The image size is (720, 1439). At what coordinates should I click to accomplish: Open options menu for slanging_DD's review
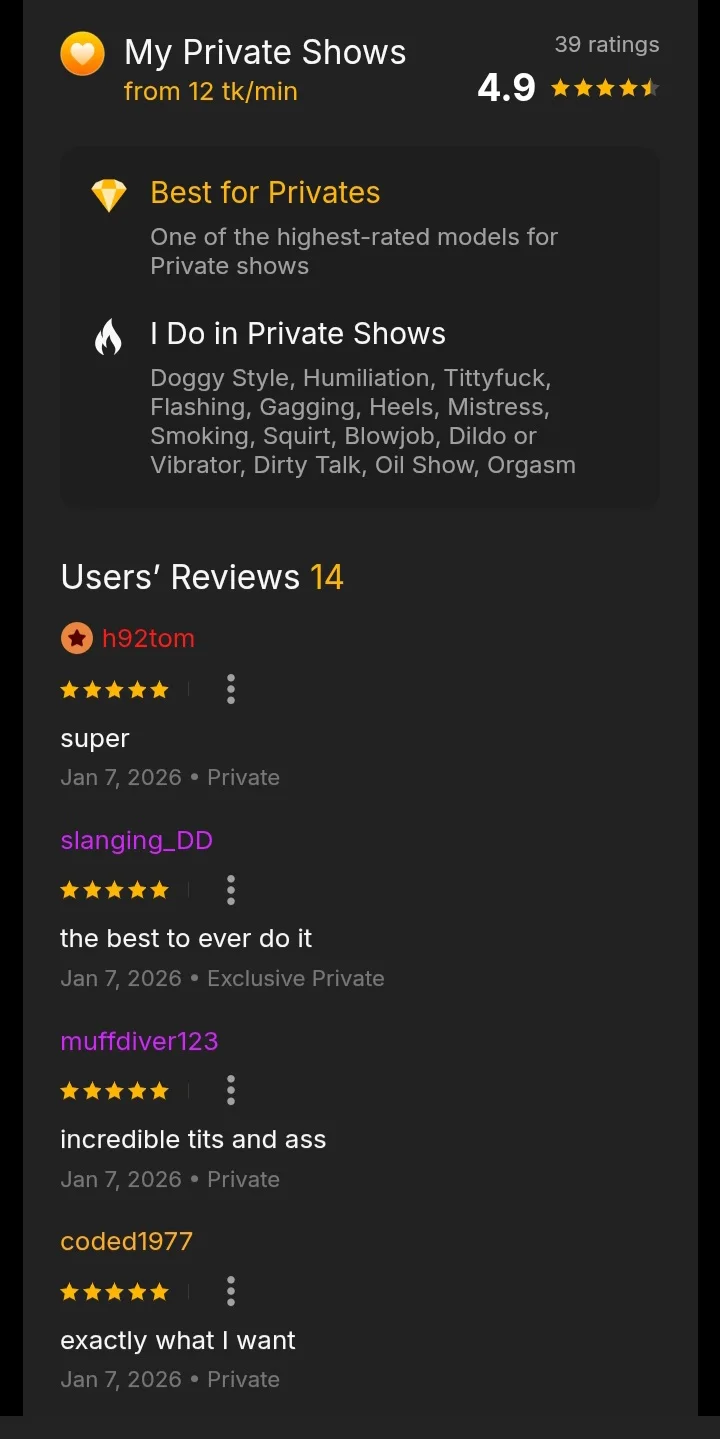(231, 890)
